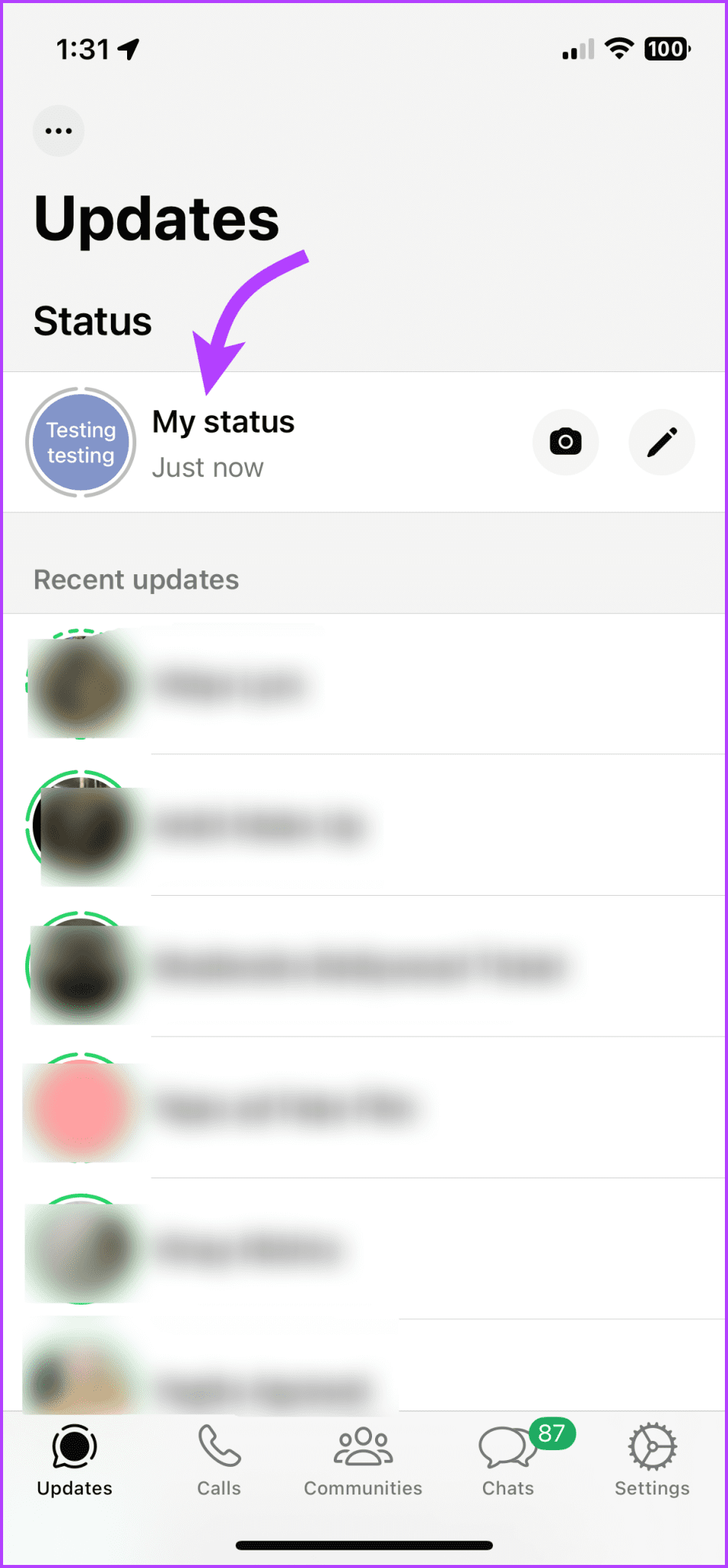The width and height of the screenshot is (728, 1568).
Task: Tap the Wi-Fi indicator in the status bar
Action: [x=619, y=48]
